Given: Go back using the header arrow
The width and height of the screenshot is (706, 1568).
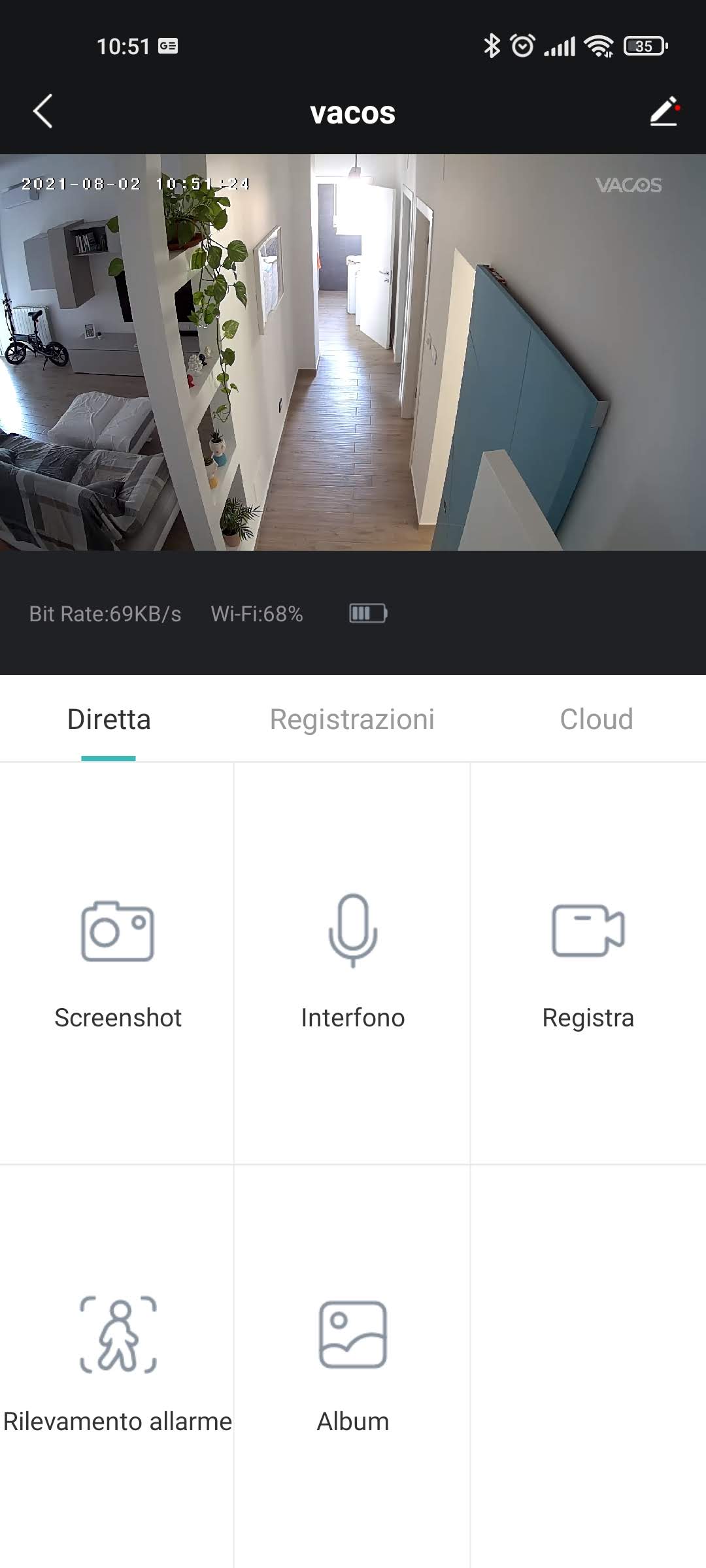Looking at the screenshot, I should click(x=43, y=112).
